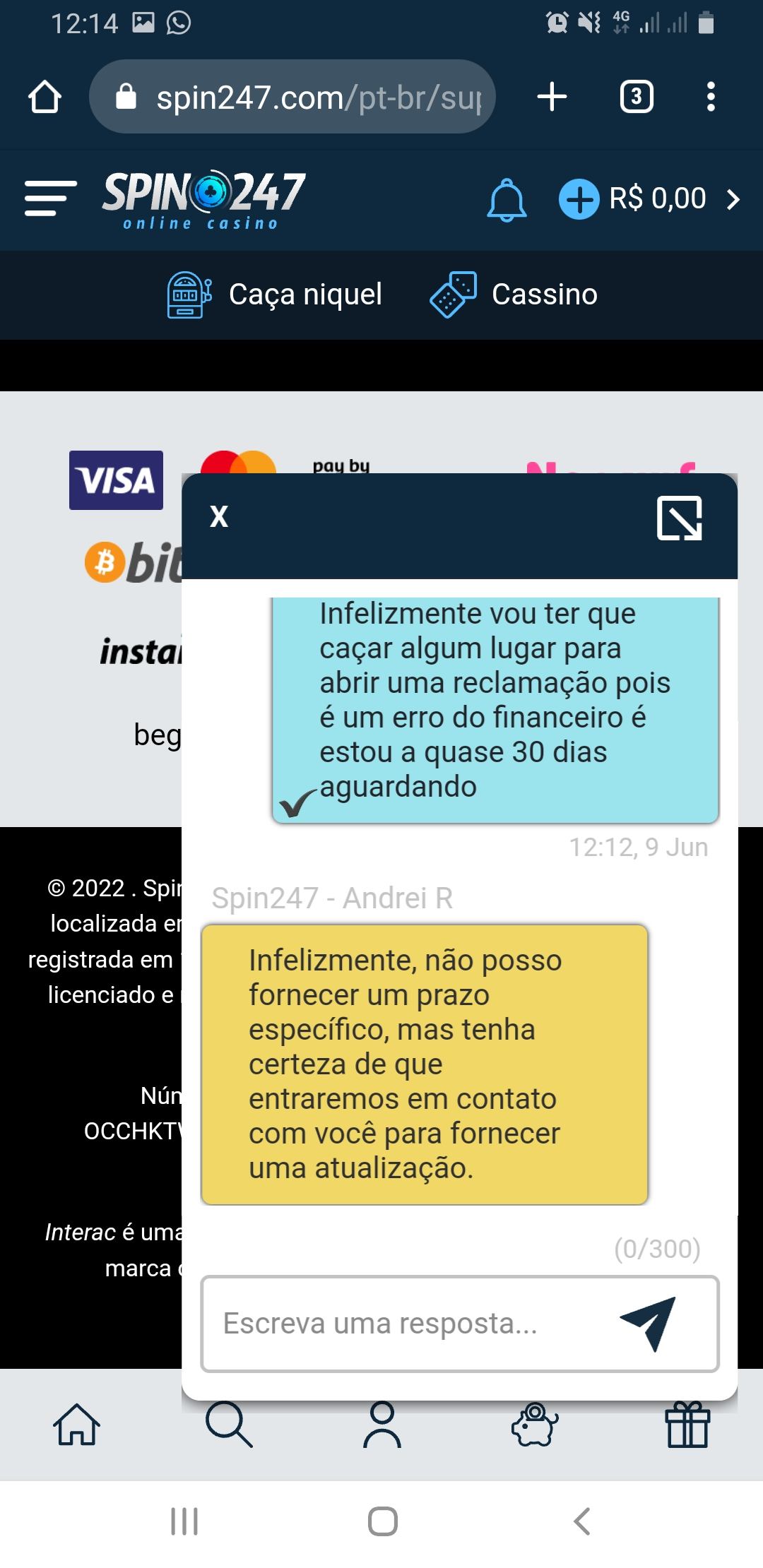
Task: Open the notifications bell
Action: (x=507, y=200)
